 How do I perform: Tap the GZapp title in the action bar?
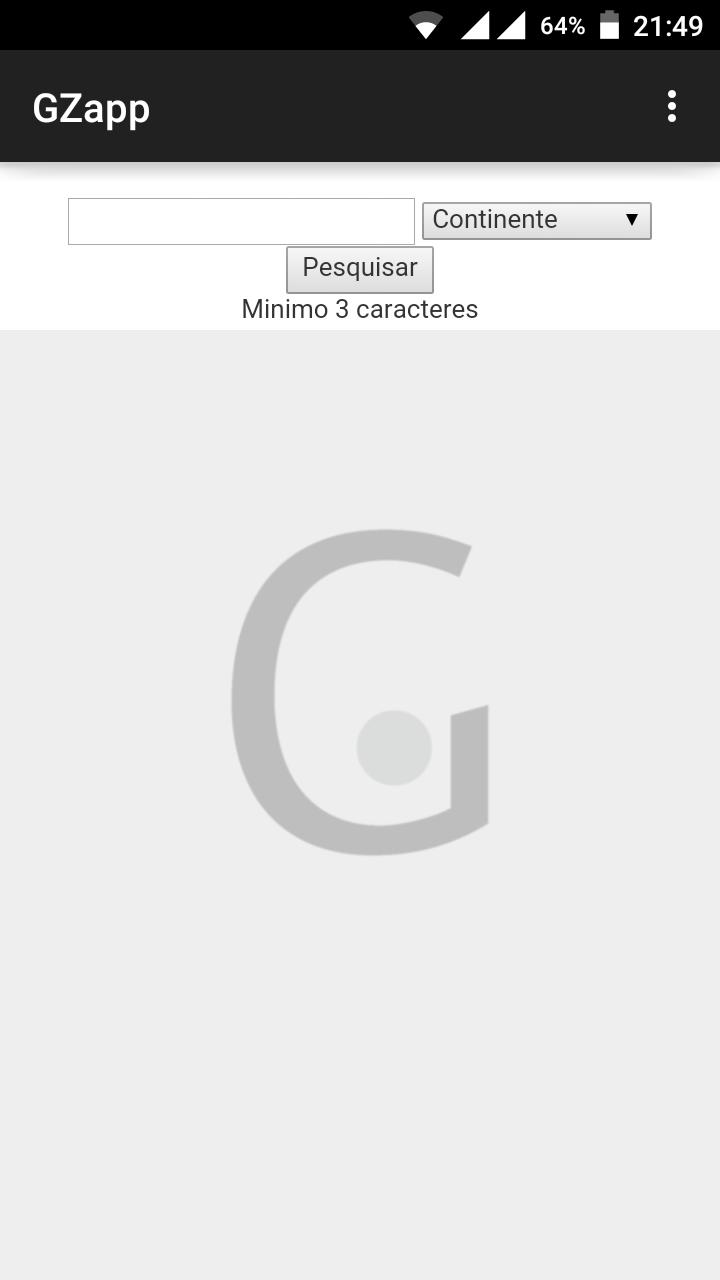(x=91, y=107)
